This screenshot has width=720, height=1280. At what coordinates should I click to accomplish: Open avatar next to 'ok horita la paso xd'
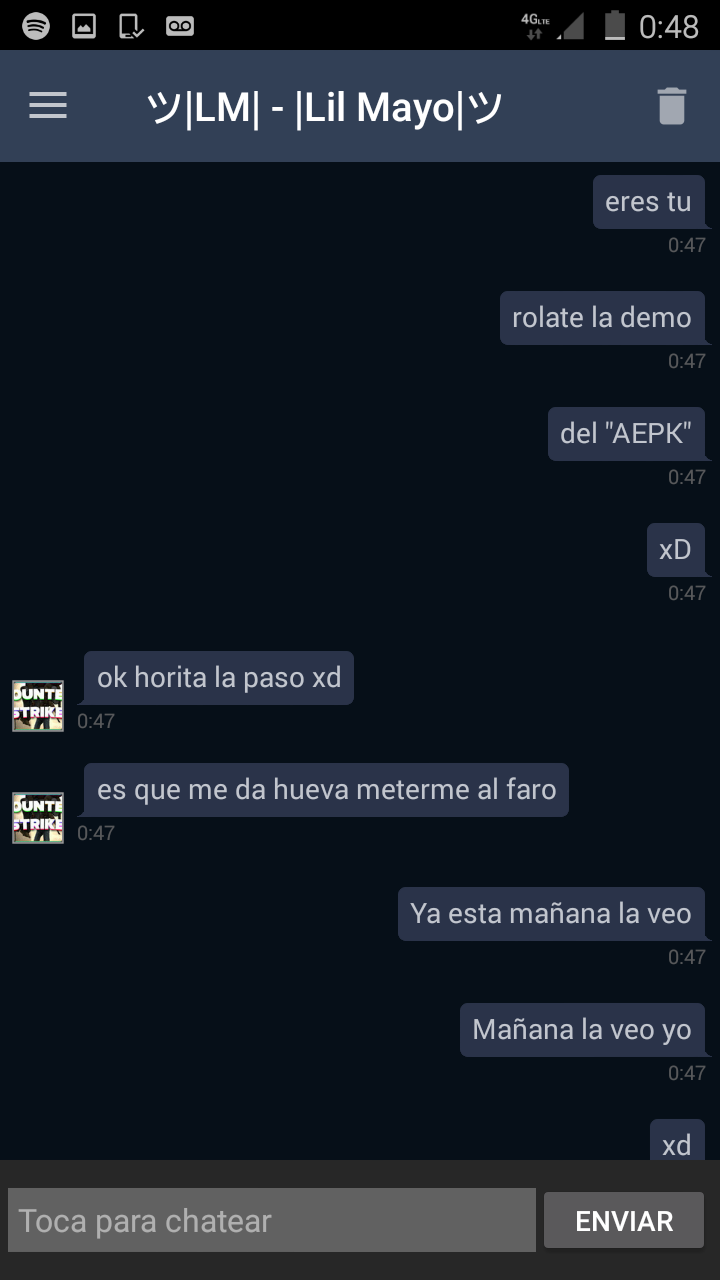[38, 706]
